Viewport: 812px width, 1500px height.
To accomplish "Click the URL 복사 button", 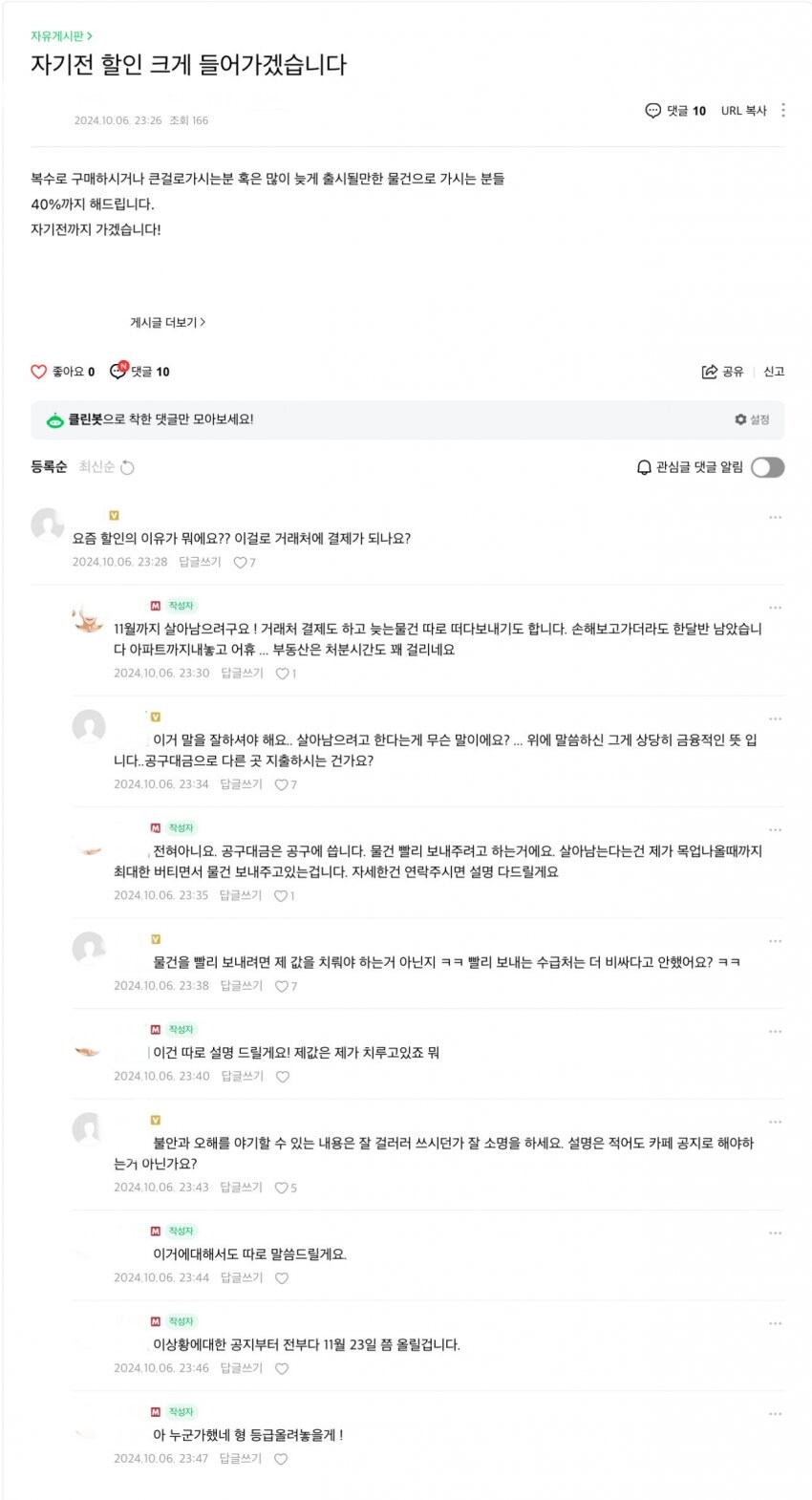I will pyautogui.click(x=743, y=111).
